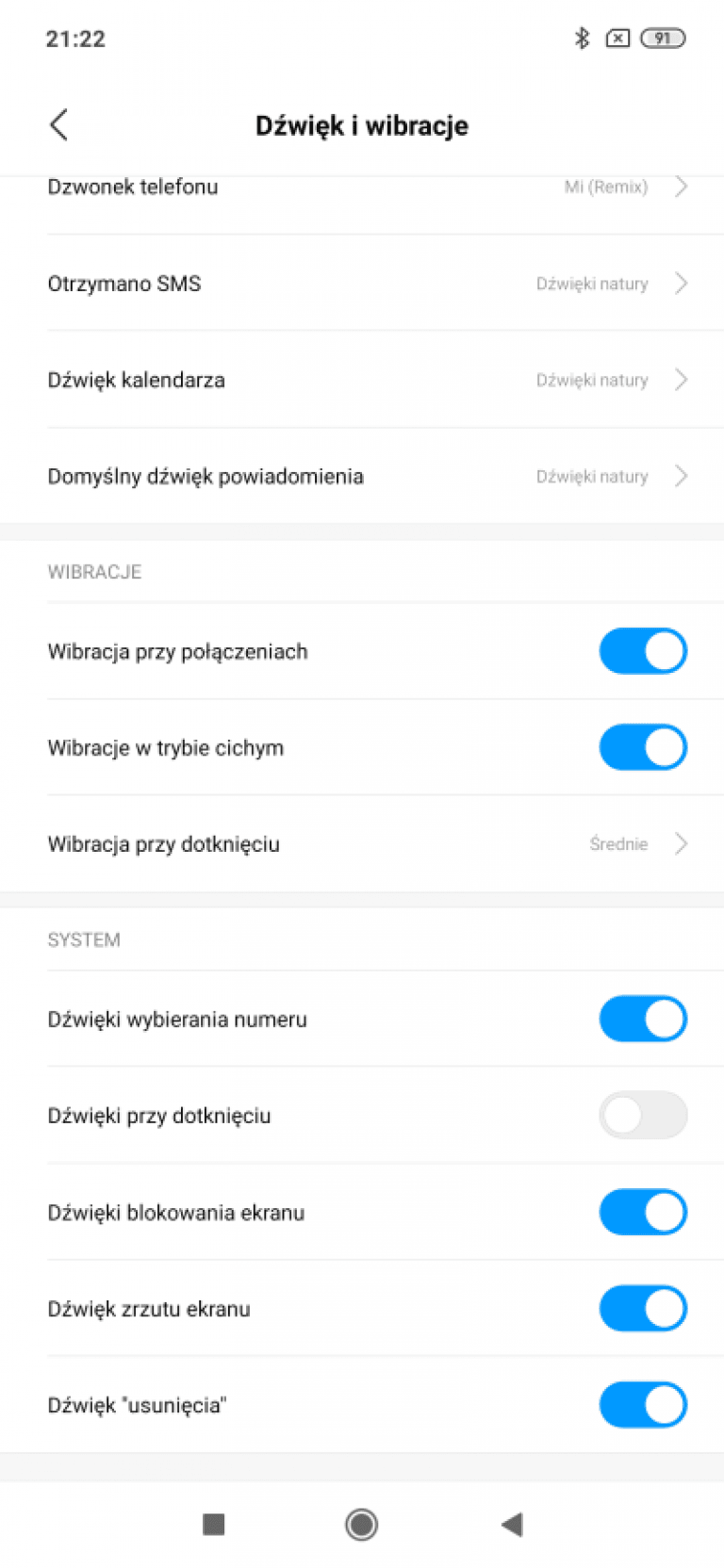Disable Wibracje w trybie cichym
This screenshot has height=1568, width=724.
643,747
